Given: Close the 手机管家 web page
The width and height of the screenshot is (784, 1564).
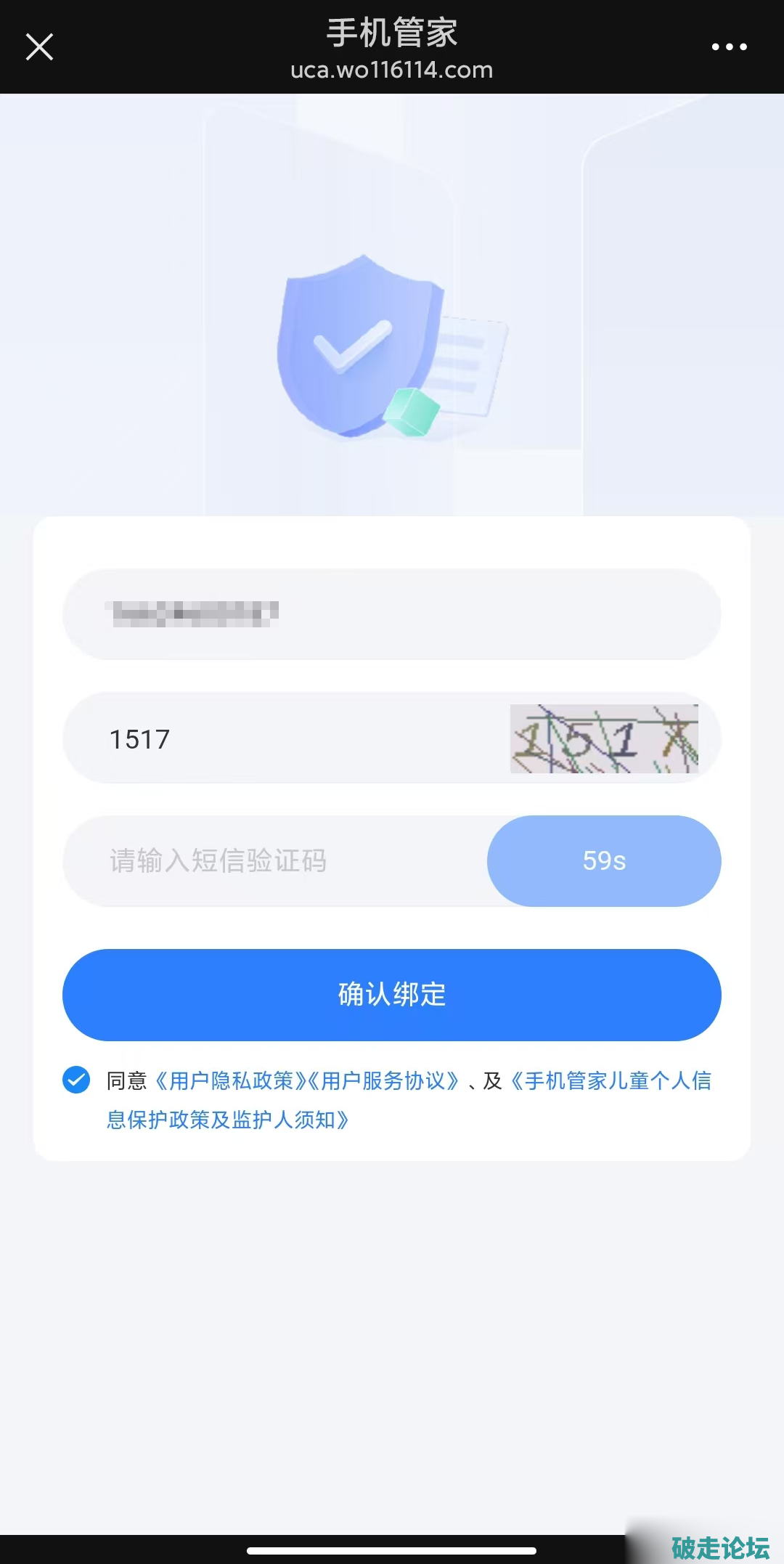Looking at the screenshot, I should (x=39, y=47).
